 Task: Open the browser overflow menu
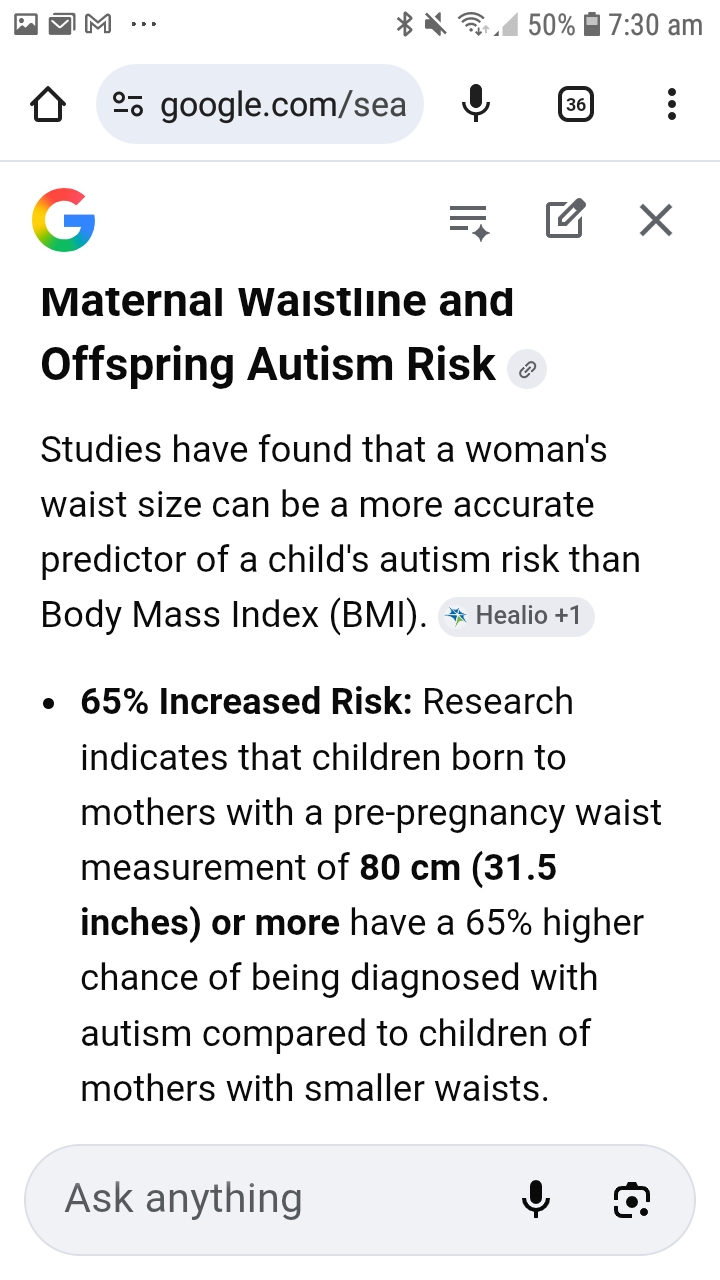(671, 105)
